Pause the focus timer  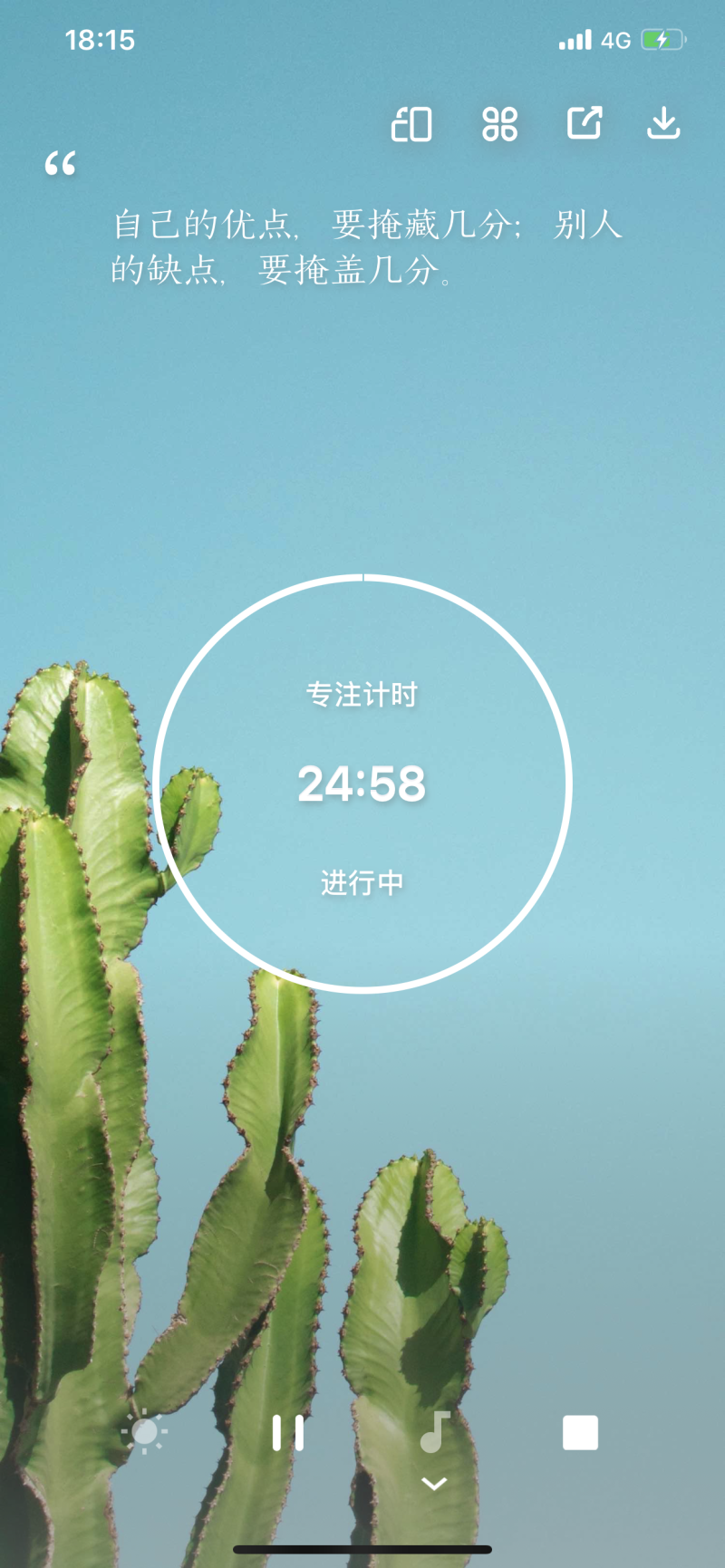288,1433
